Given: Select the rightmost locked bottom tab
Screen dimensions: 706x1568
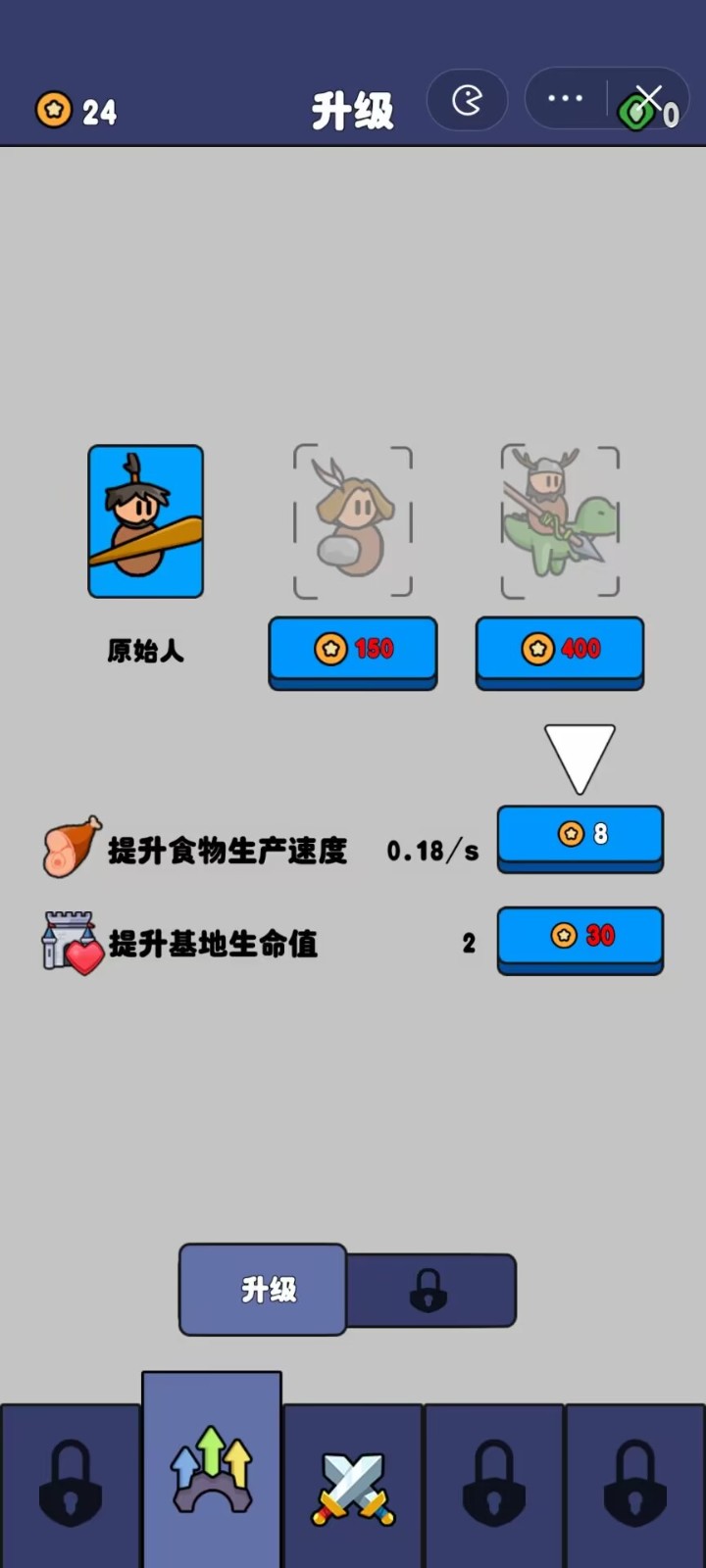Looking at the screenshot, I should [634, 1485].
